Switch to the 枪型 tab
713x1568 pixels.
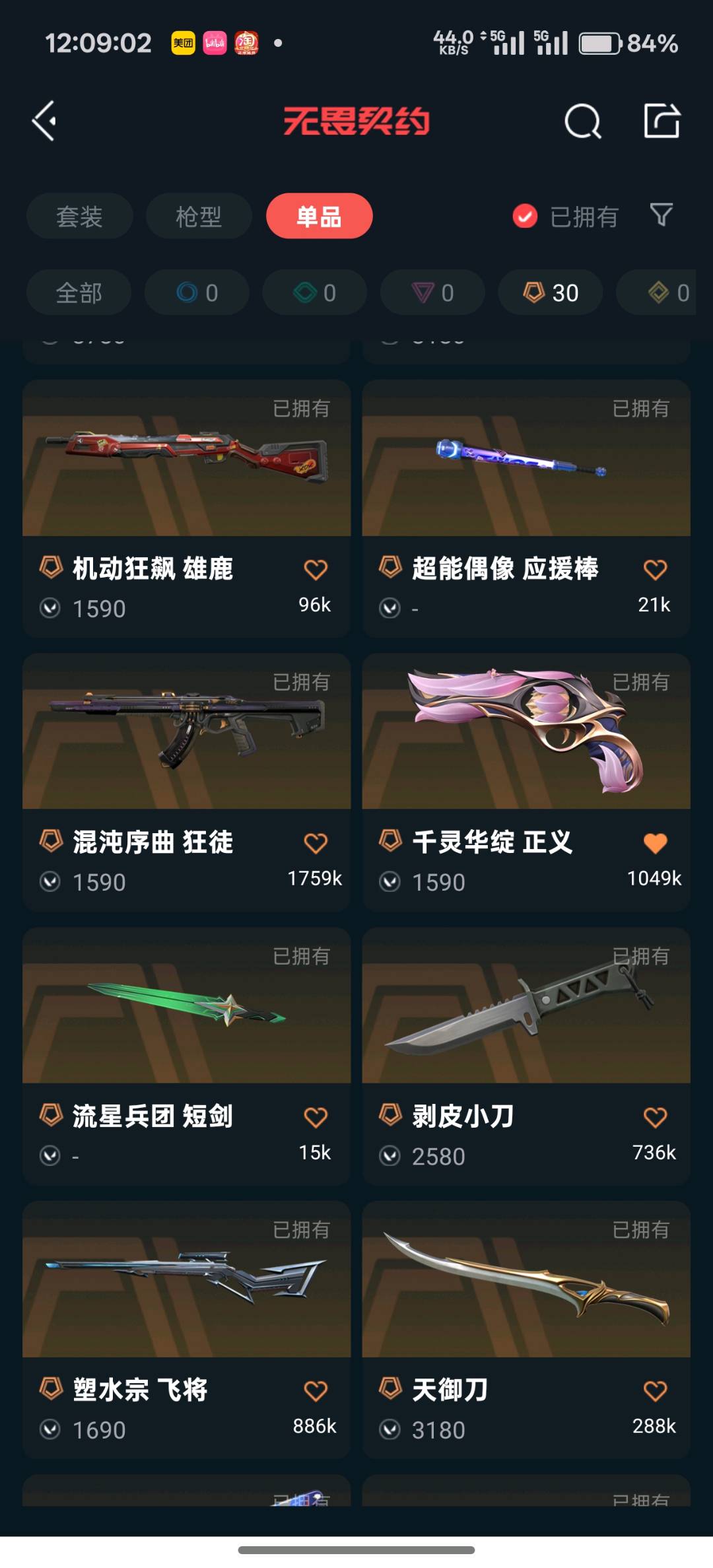pyautogui.click(x=199, y=217)
